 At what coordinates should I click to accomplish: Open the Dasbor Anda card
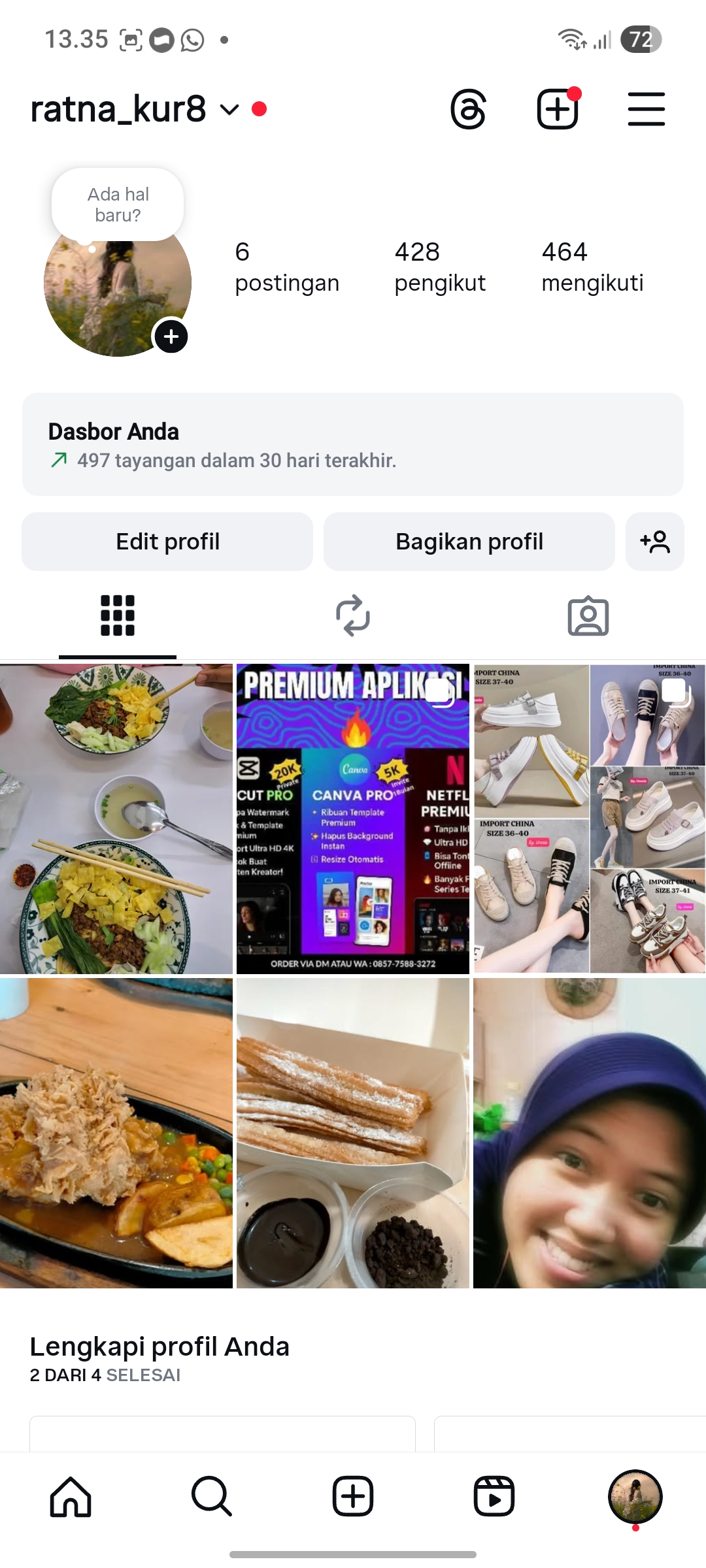pos(353,444)
